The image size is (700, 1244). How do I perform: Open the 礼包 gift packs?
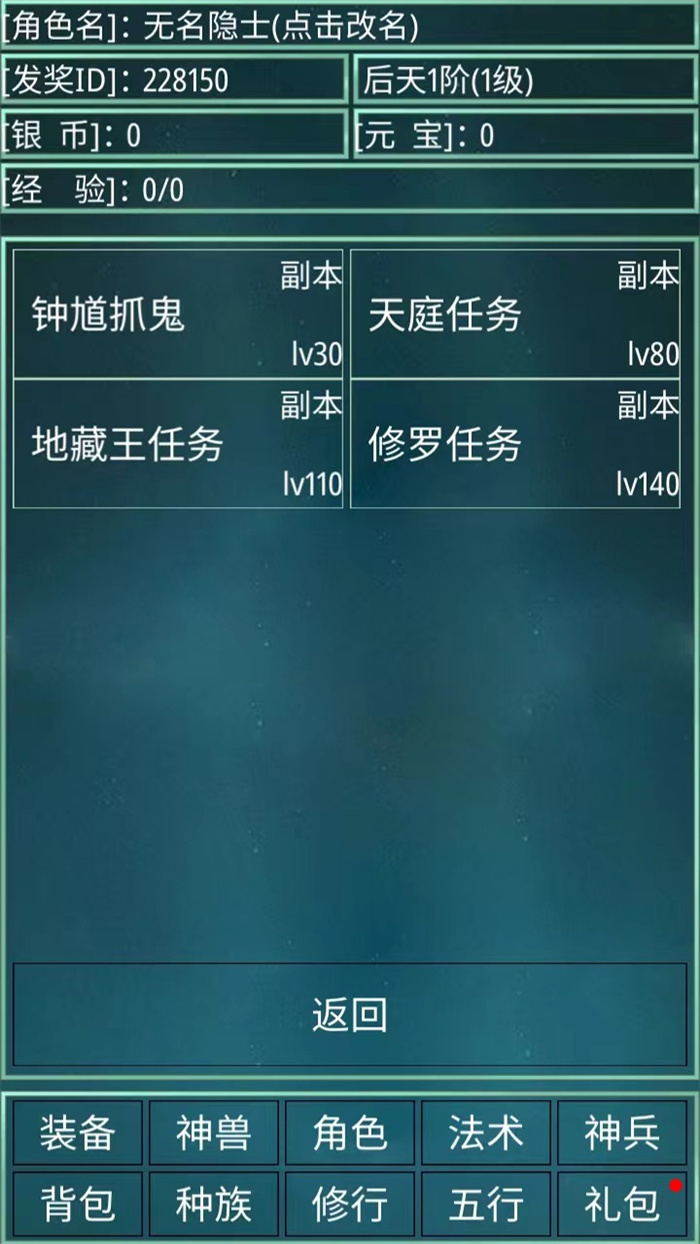(x=621, y=1204)
